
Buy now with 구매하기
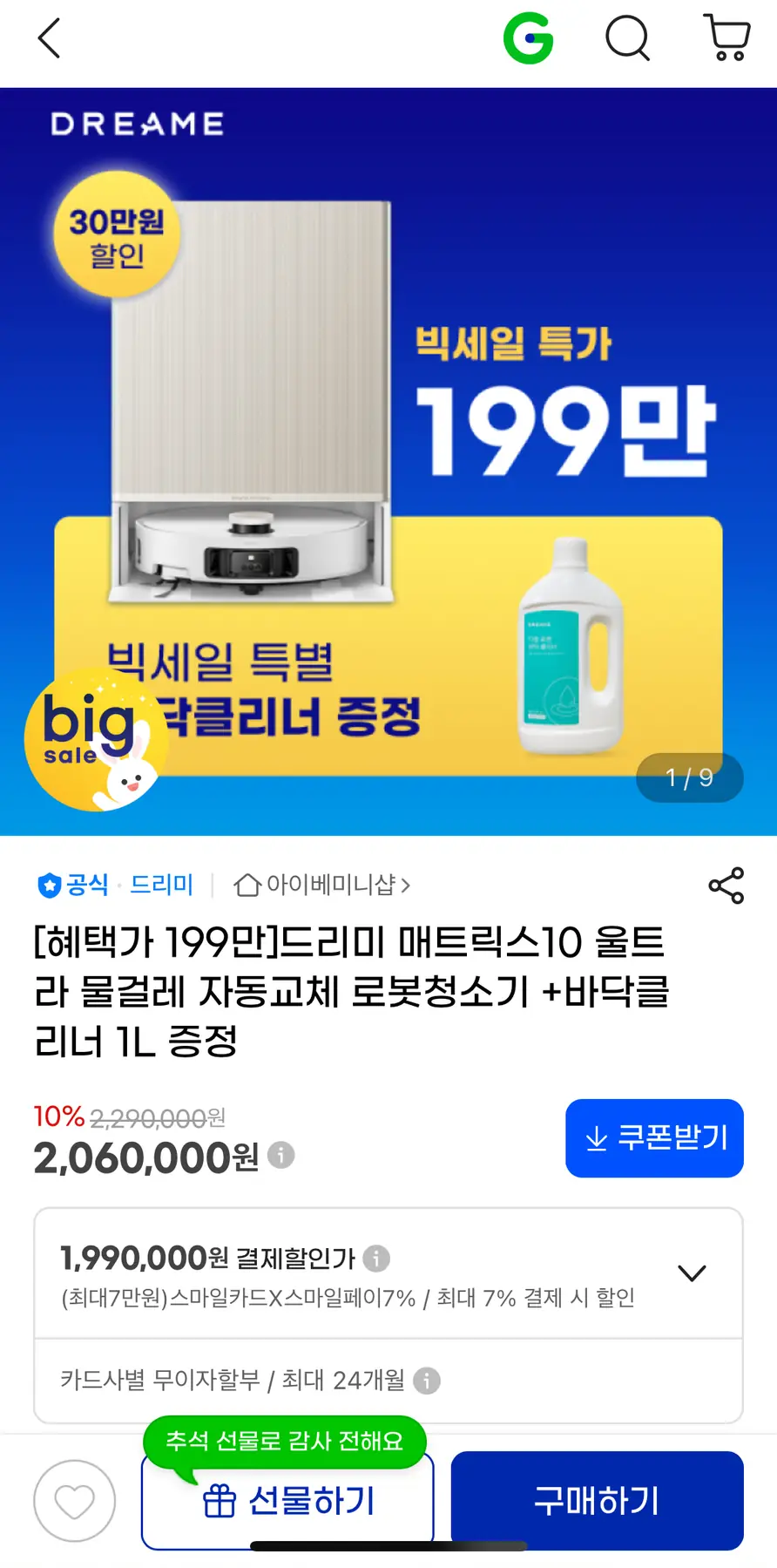tap(597, 1502)
